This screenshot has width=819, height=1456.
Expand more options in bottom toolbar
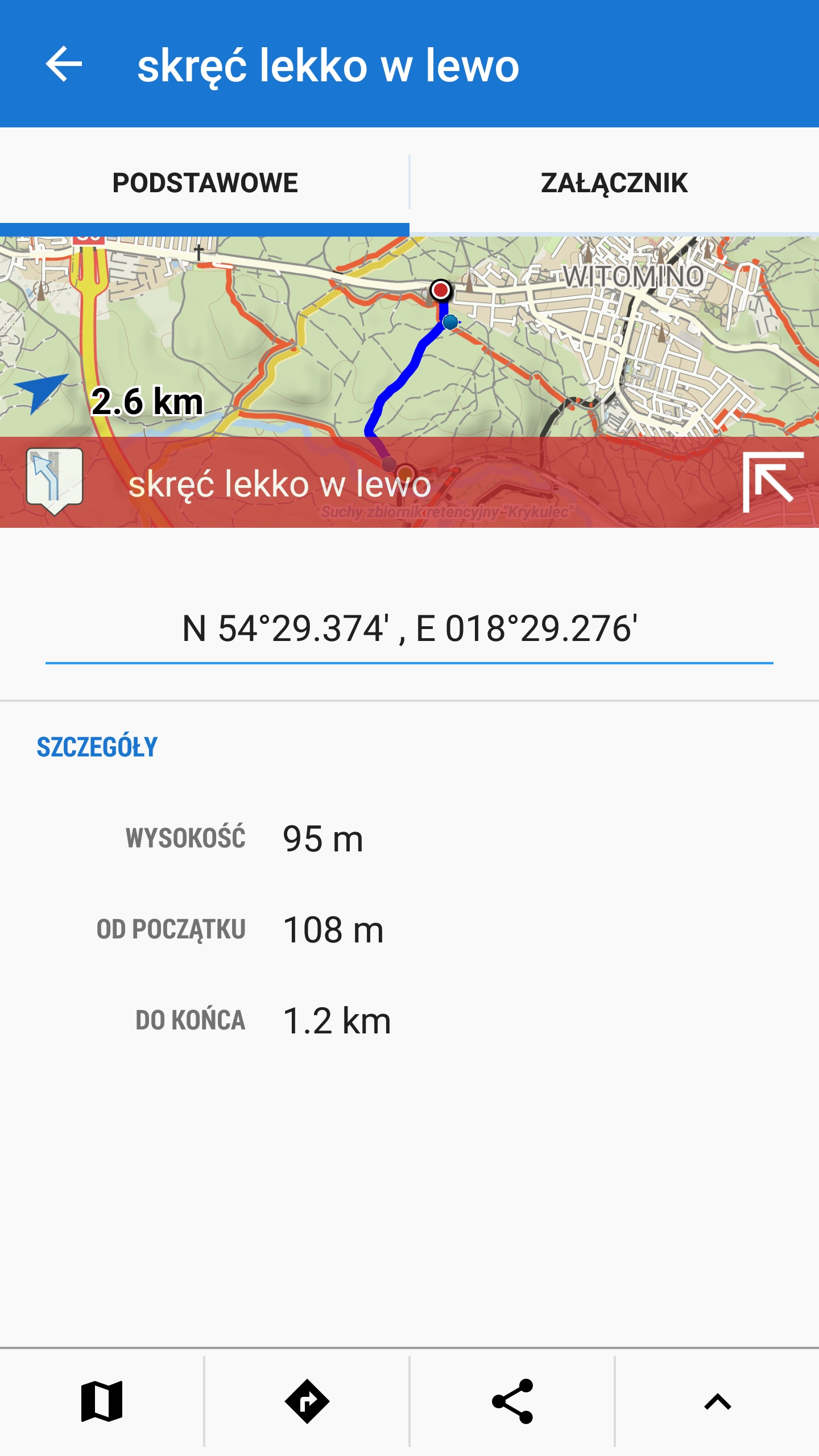coord(717,1401)
